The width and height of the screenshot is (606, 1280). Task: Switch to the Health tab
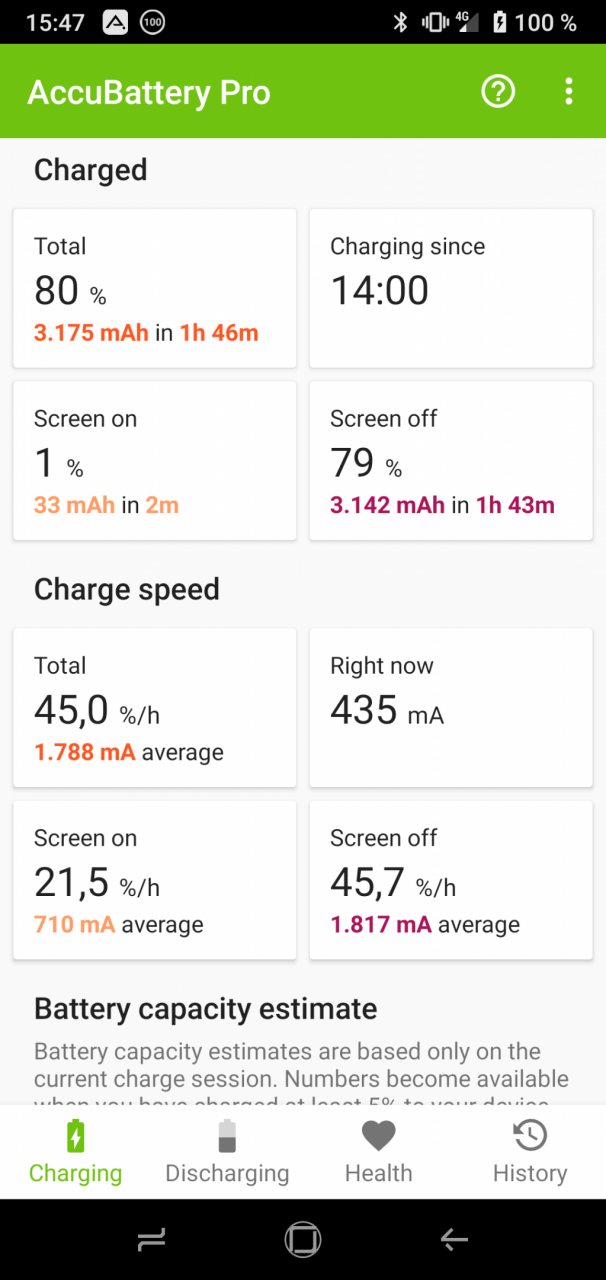pos(379,1152)
